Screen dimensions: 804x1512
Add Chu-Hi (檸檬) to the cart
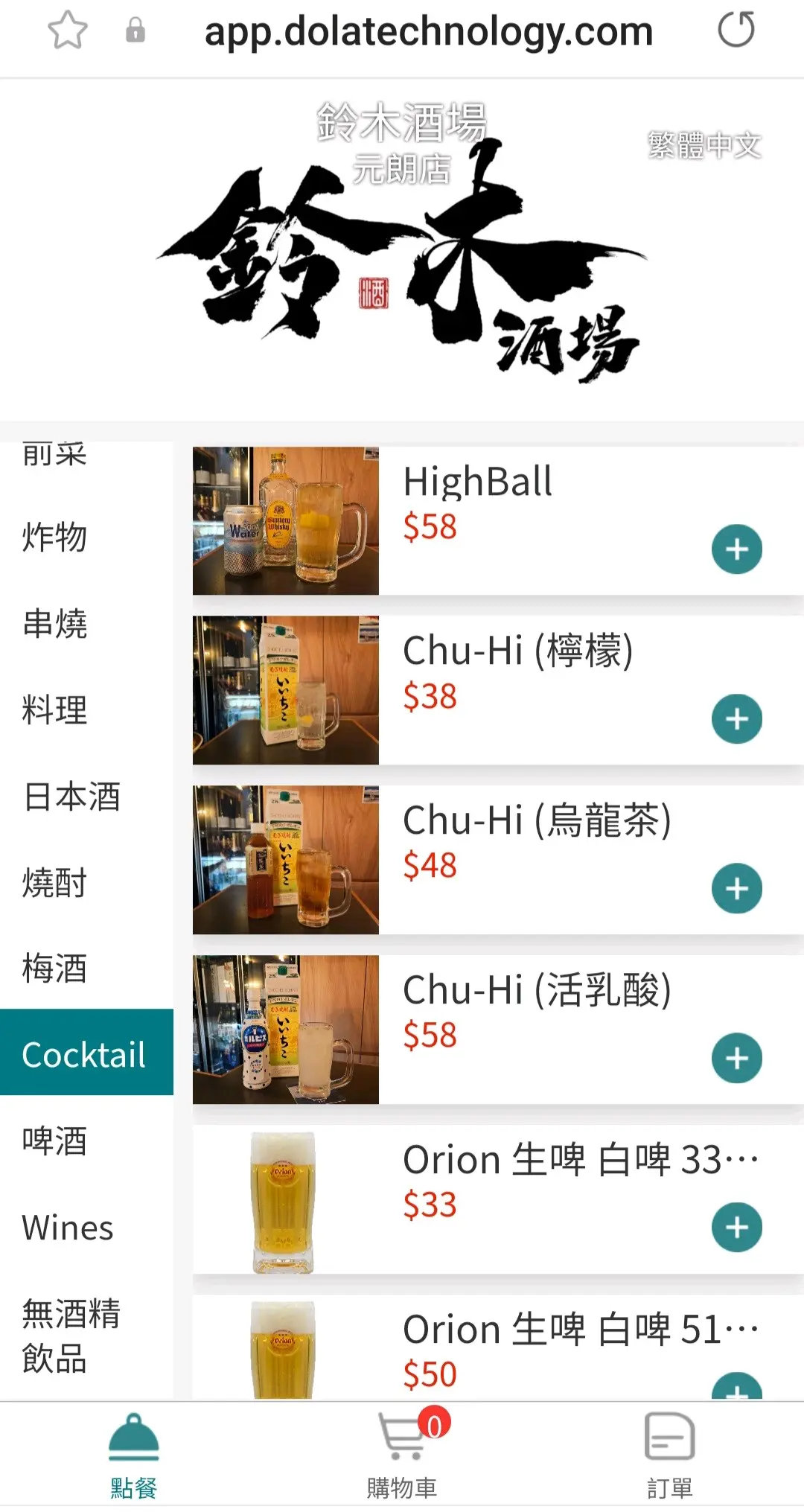(736, 718)
